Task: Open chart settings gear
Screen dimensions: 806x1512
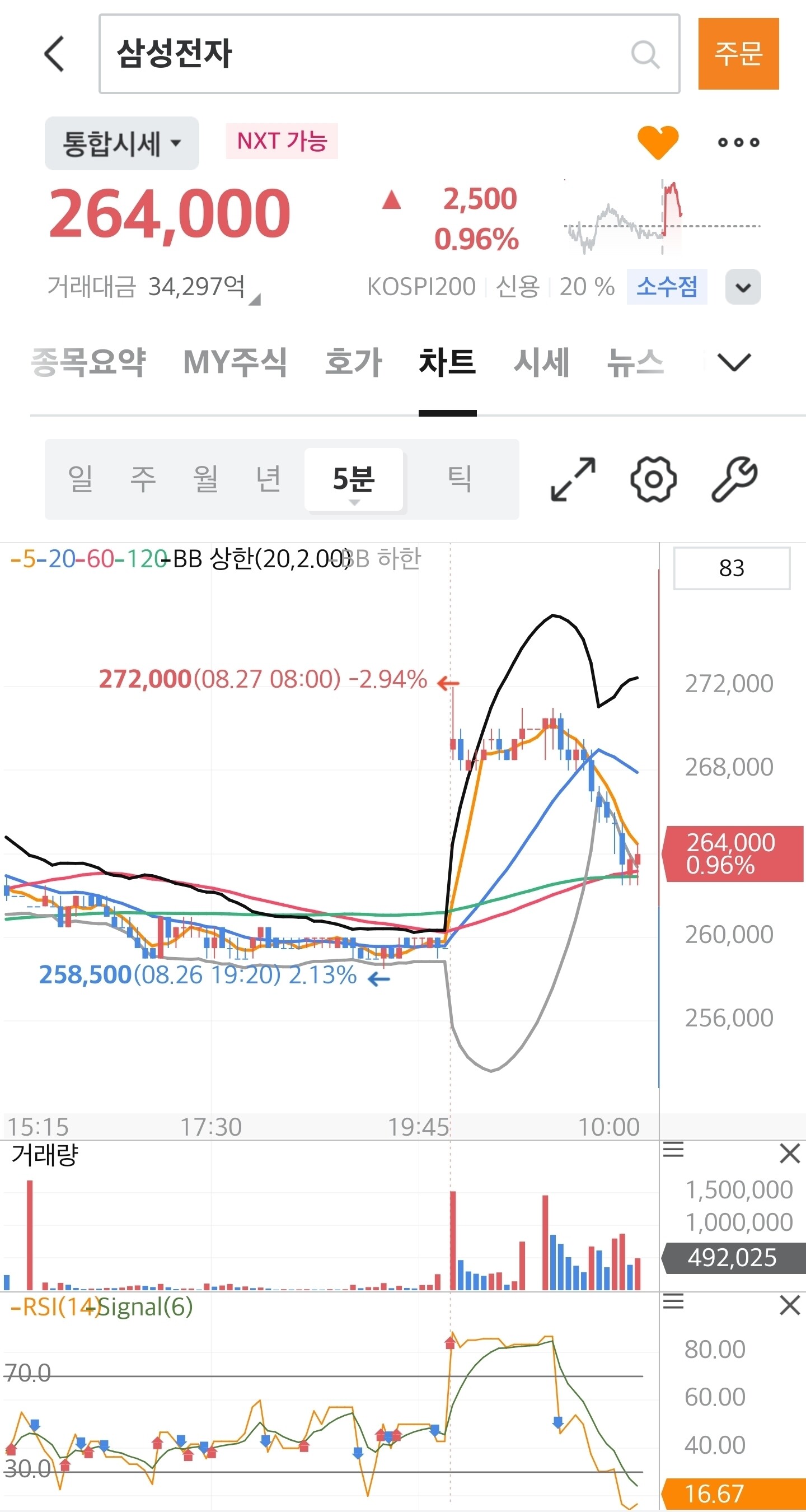Action: point(654,479)
